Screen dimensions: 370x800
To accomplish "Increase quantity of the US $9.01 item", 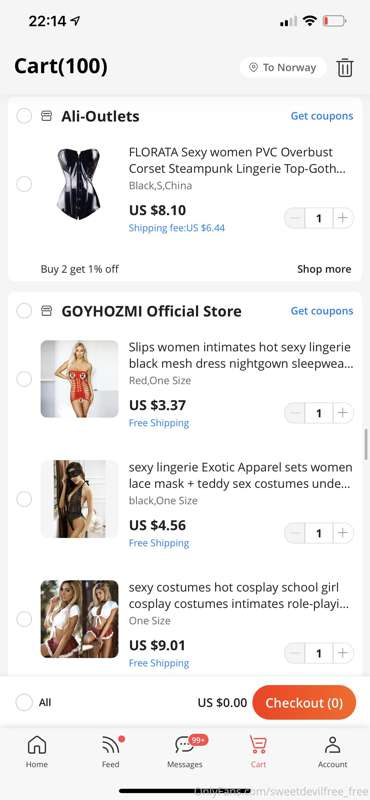I will 343,653.
